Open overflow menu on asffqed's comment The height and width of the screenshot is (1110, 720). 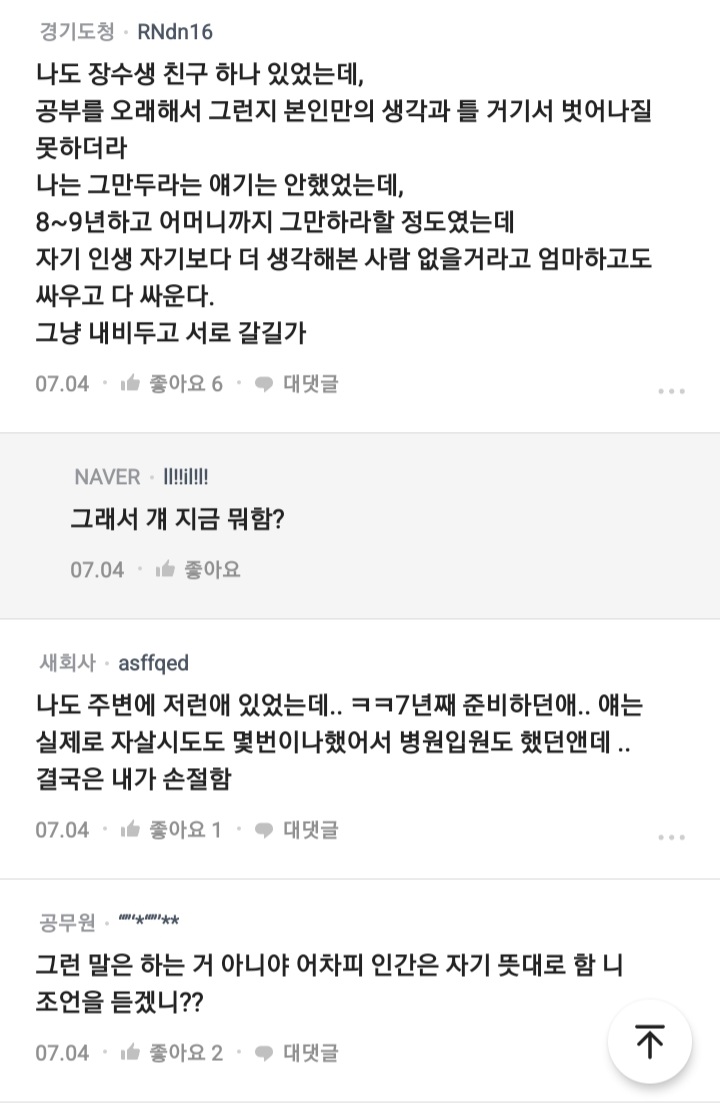pyautogui.click(x=671, y=836)
